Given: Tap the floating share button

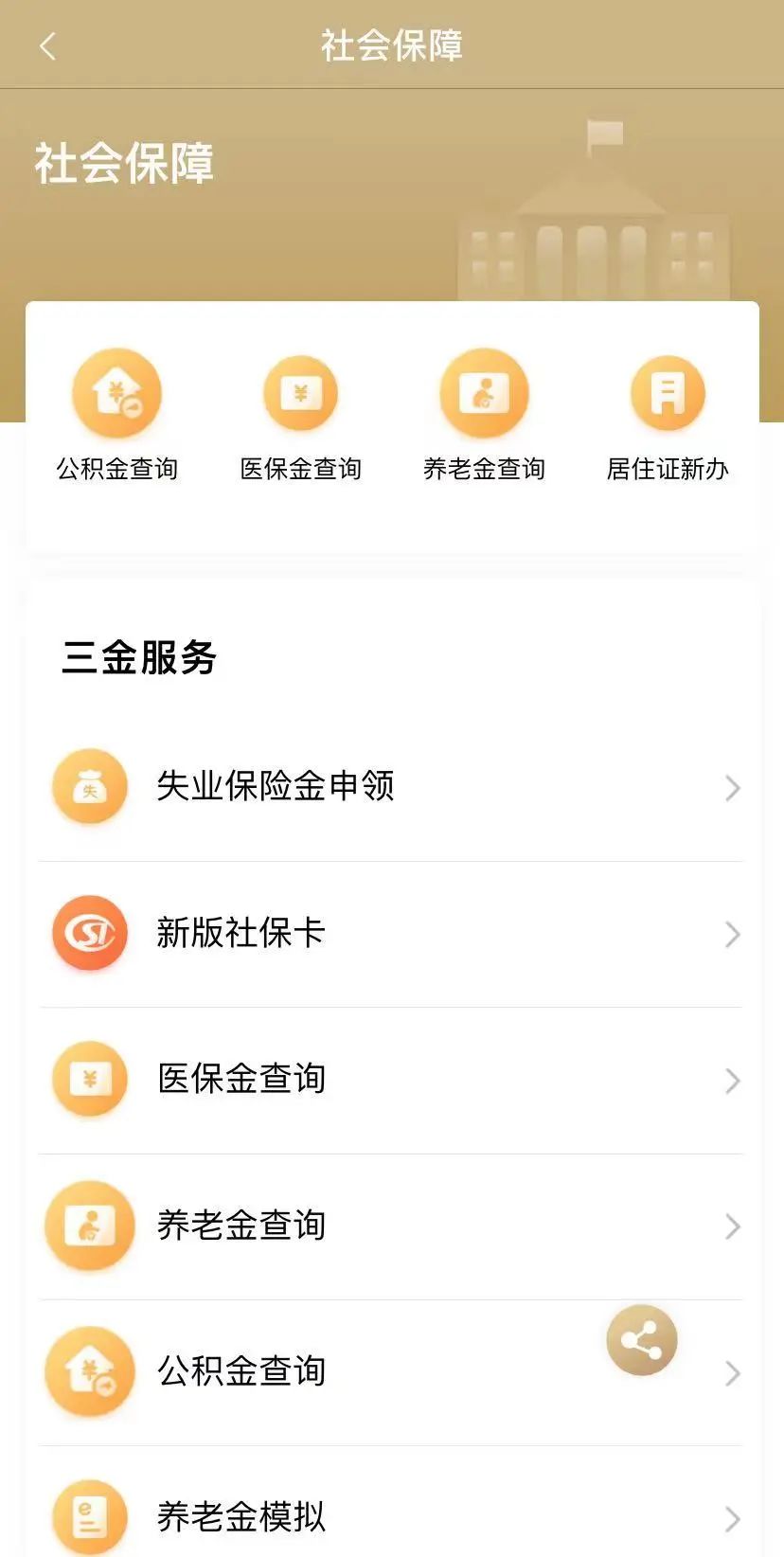Looking at the screenshot, I should coord(642,1340).
